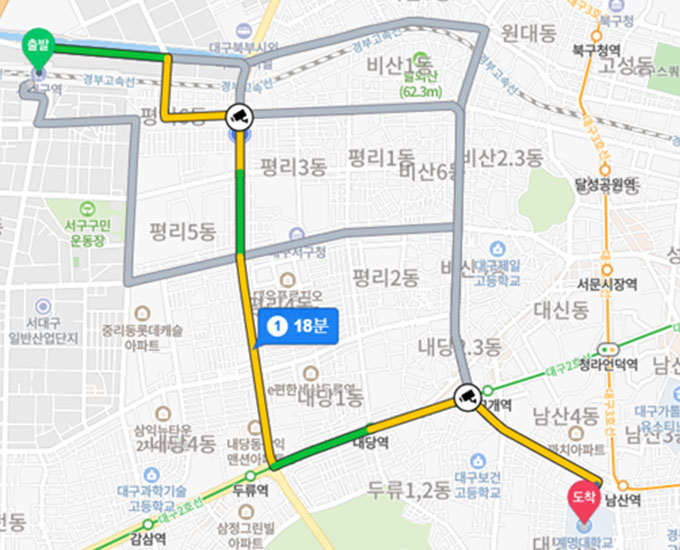Open the CCTV camera icon near 평리3동
Viewport: 680px width, 550px height.
pyautogui.click(x=239, y=117)
